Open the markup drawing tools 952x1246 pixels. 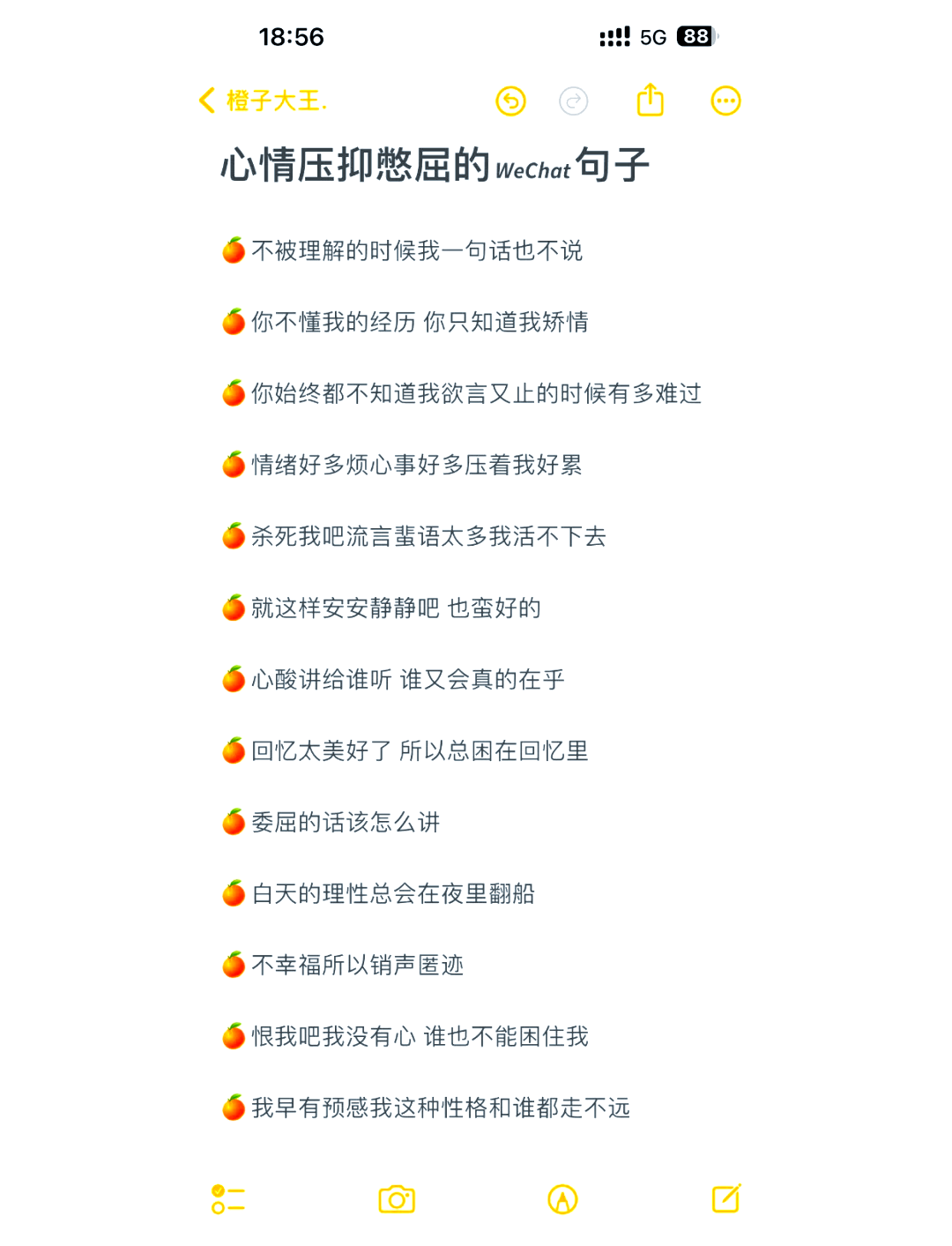pyautogui.click(x=563, y=1199)
